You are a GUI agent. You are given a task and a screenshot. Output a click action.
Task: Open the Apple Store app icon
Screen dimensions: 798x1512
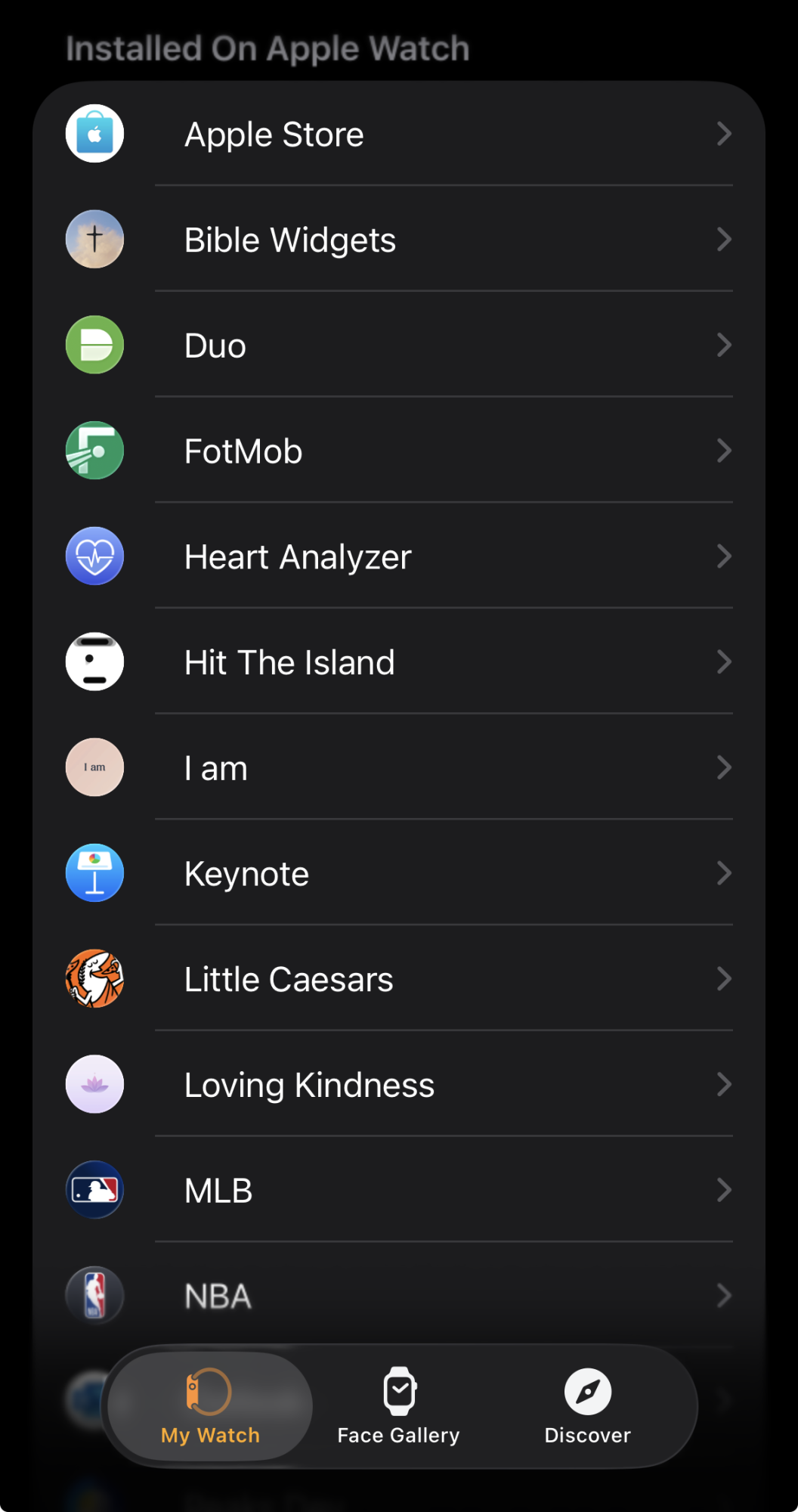[94, 133]
